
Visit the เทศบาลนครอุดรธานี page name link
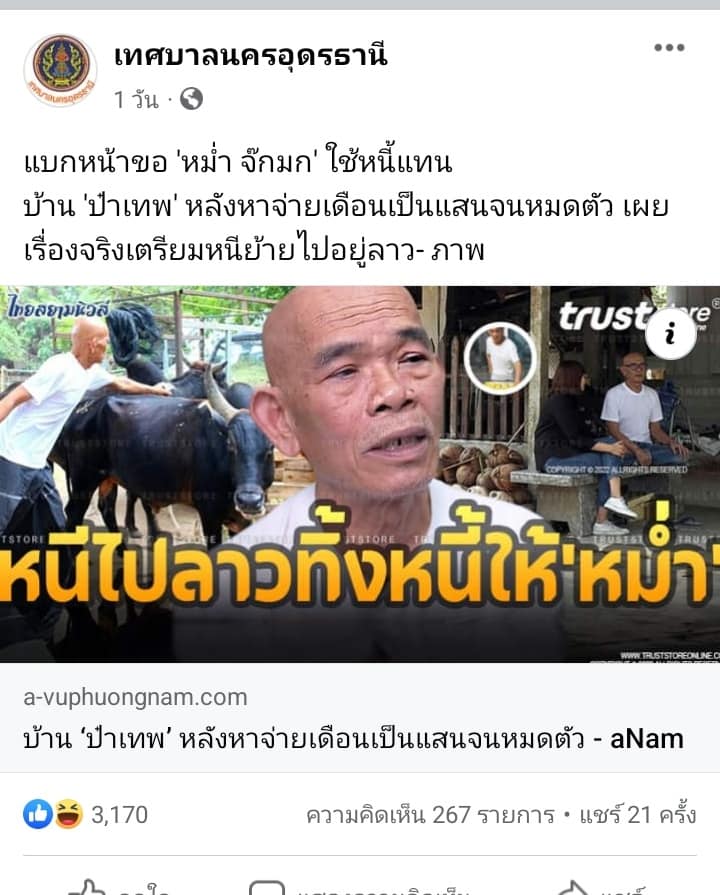pos(250,56)
